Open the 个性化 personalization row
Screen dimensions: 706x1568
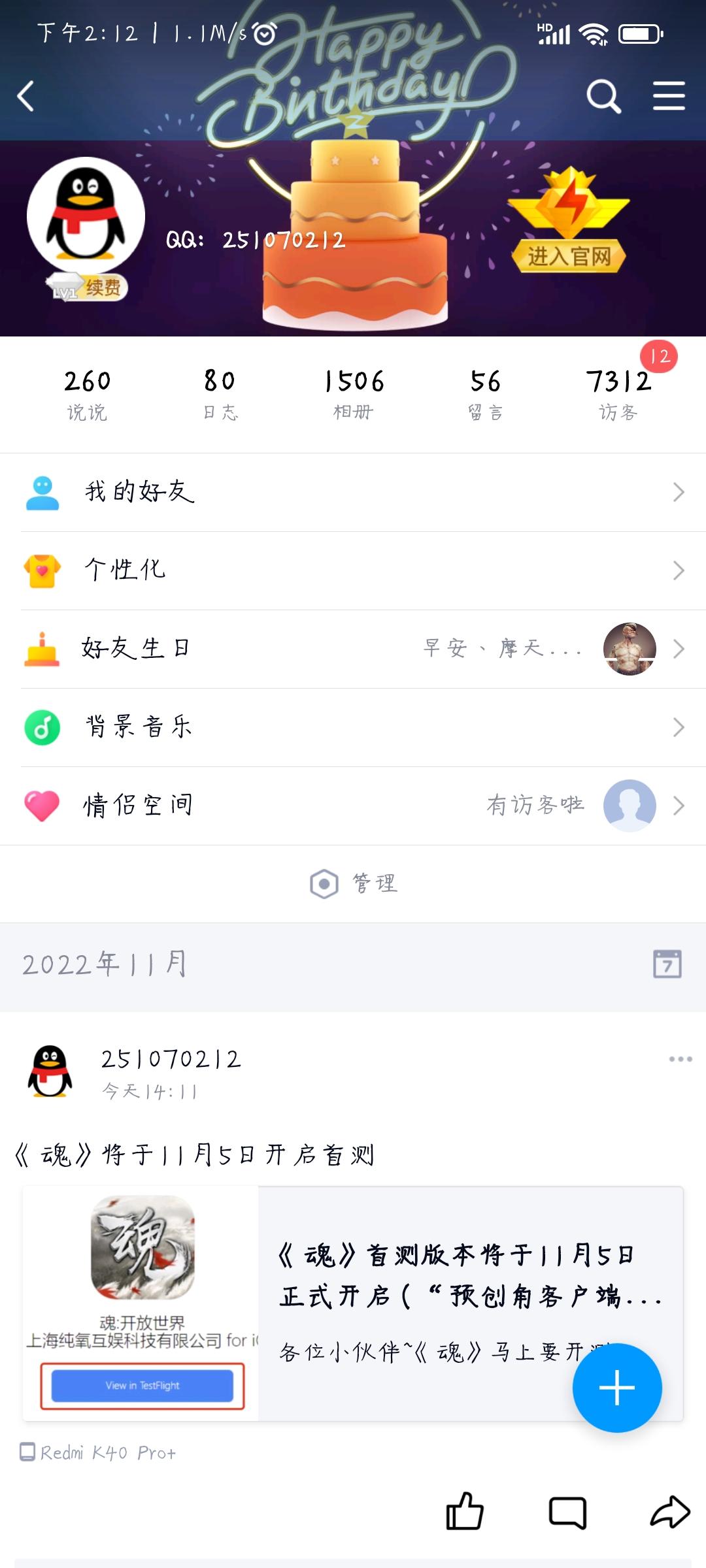pyautogui.click(x=353, y=570)
